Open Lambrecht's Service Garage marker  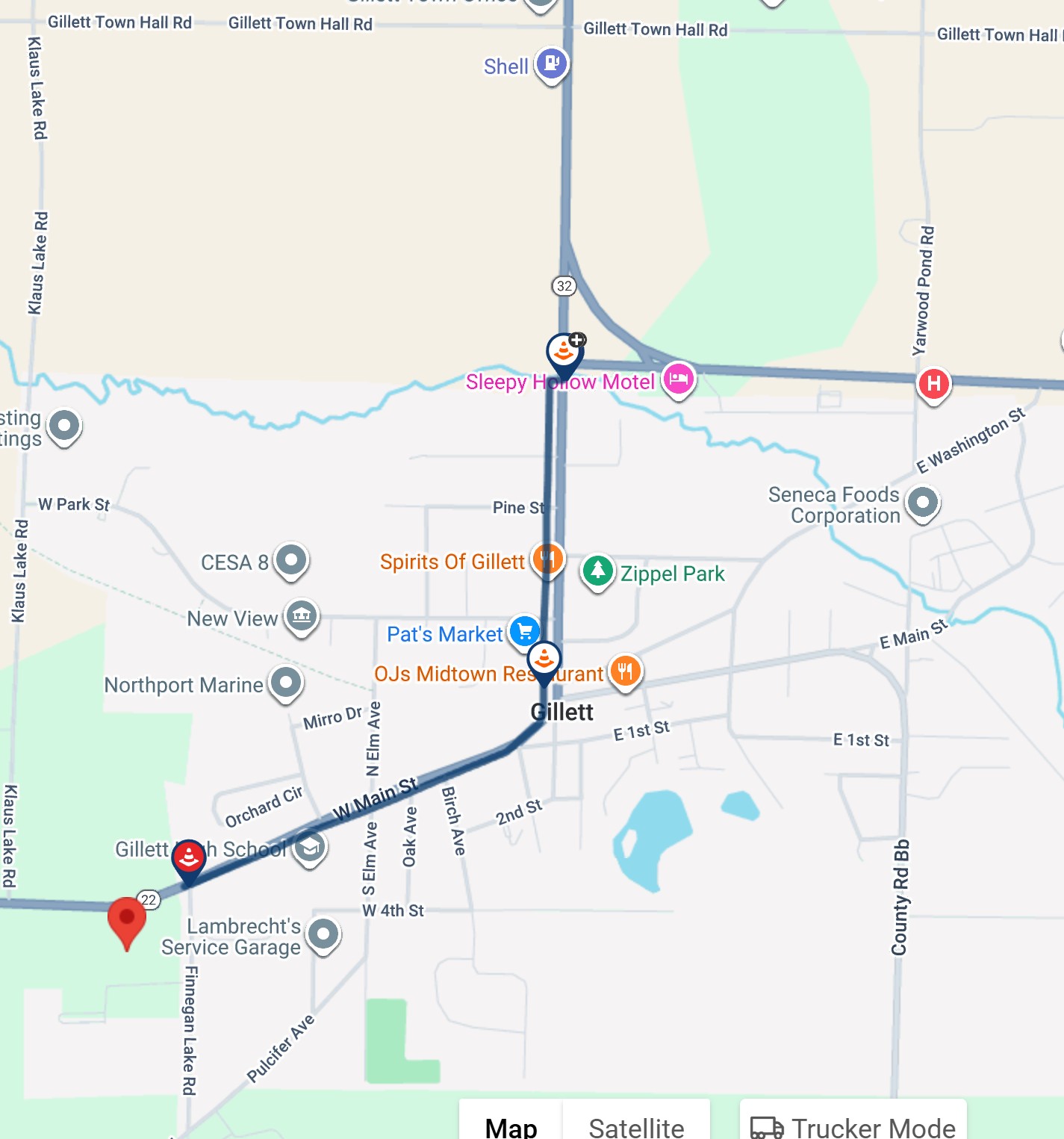[x=323, y=934]
